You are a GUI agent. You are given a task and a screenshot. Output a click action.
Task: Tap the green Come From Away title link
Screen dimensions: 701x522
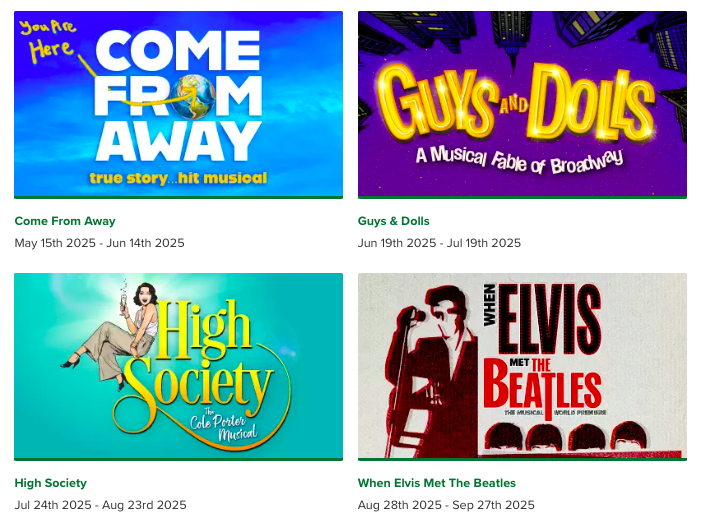pos(65,221)
